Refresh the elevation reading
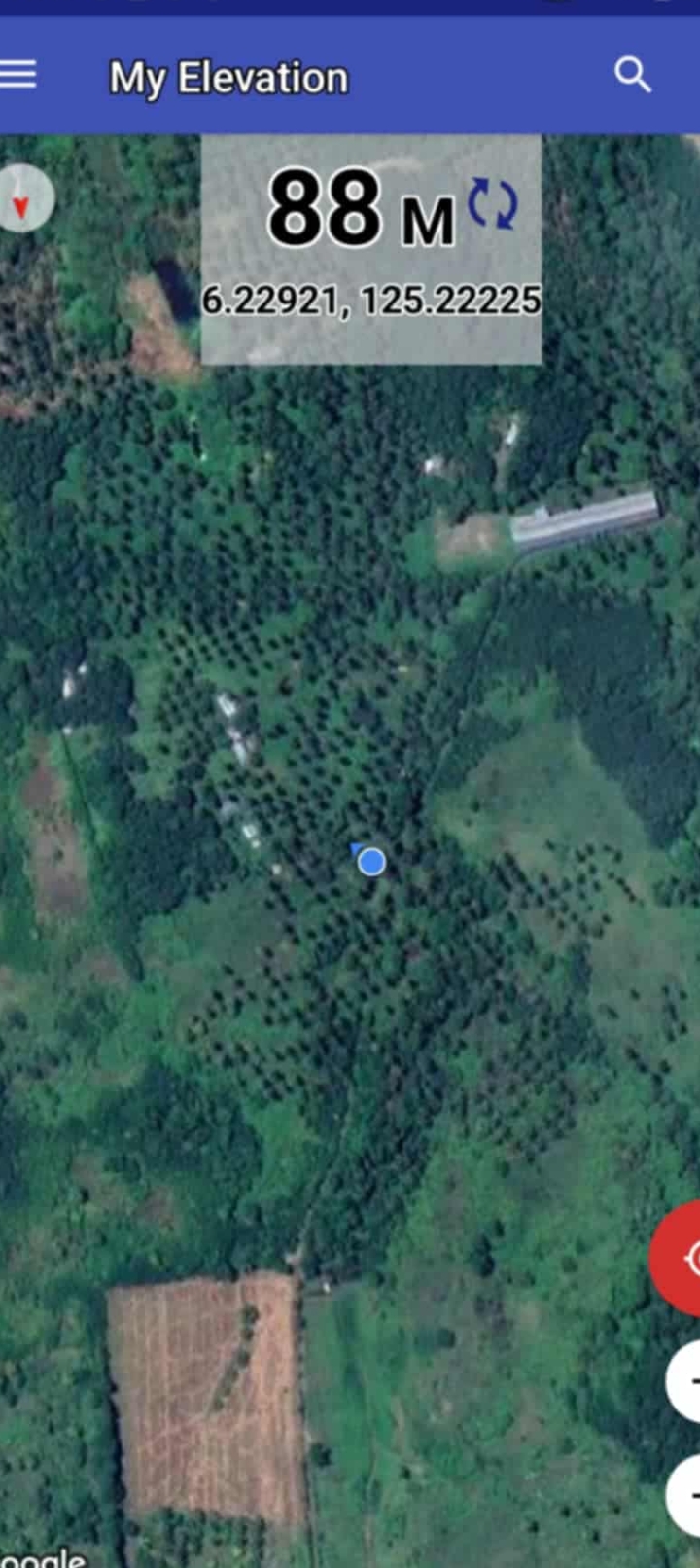The width and height of the screenshot is (700, 1568). pyautogui.click(x=493, y=203)
